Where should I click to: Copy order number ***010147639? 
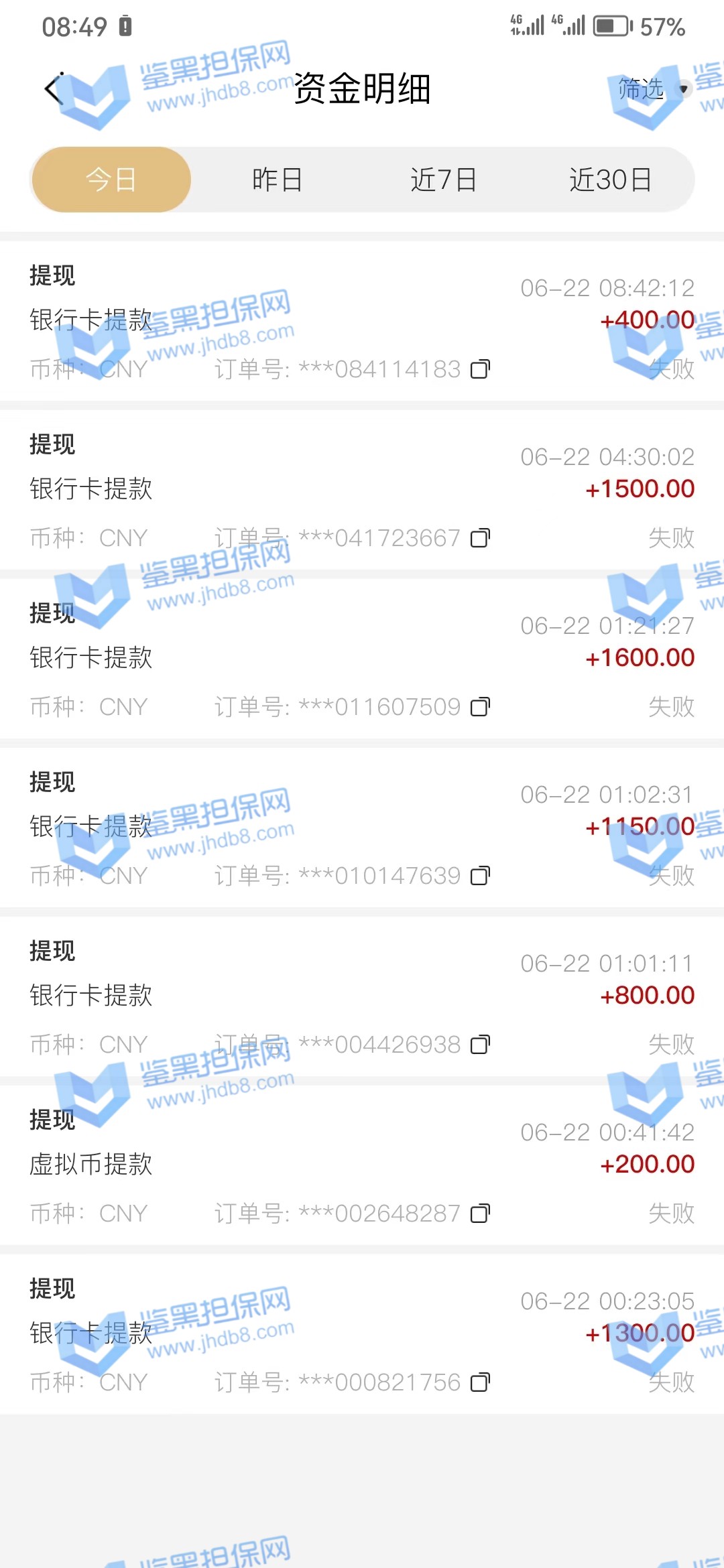tap(480, 876)
